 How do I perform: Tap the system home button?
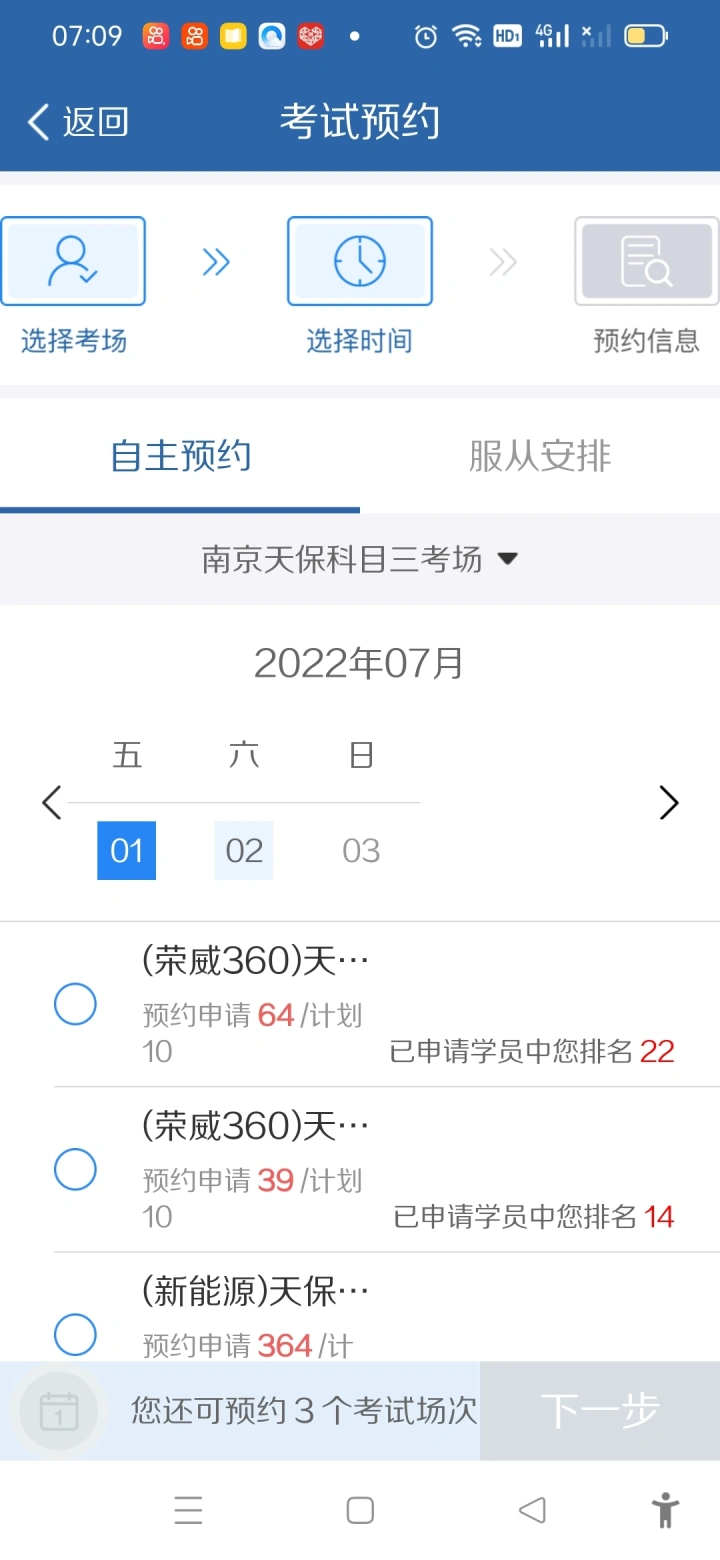click(x=360, y=1510)
